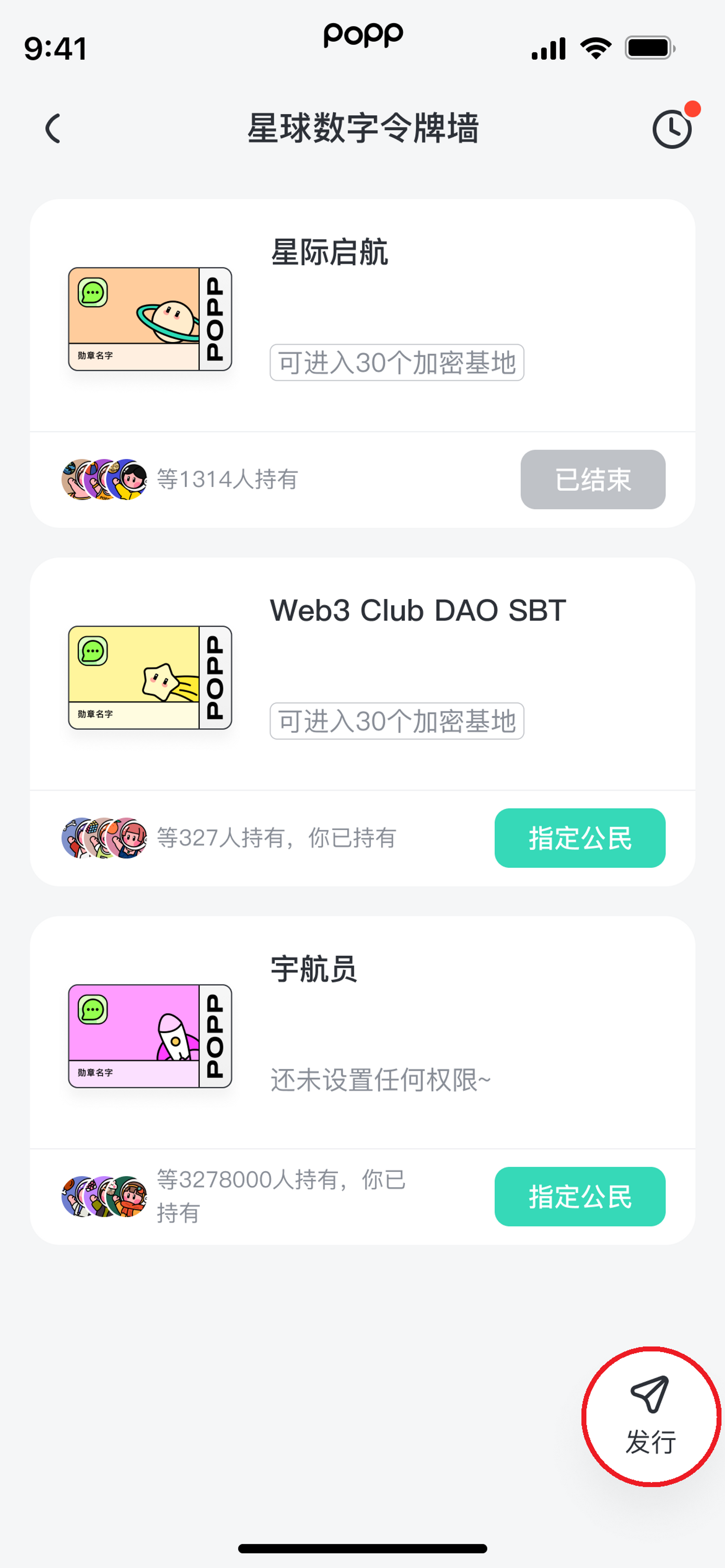Open 可进入30个加密基地 under Web3 Club DAO SBT
The image size is (725, 1568).
[395, 721]
